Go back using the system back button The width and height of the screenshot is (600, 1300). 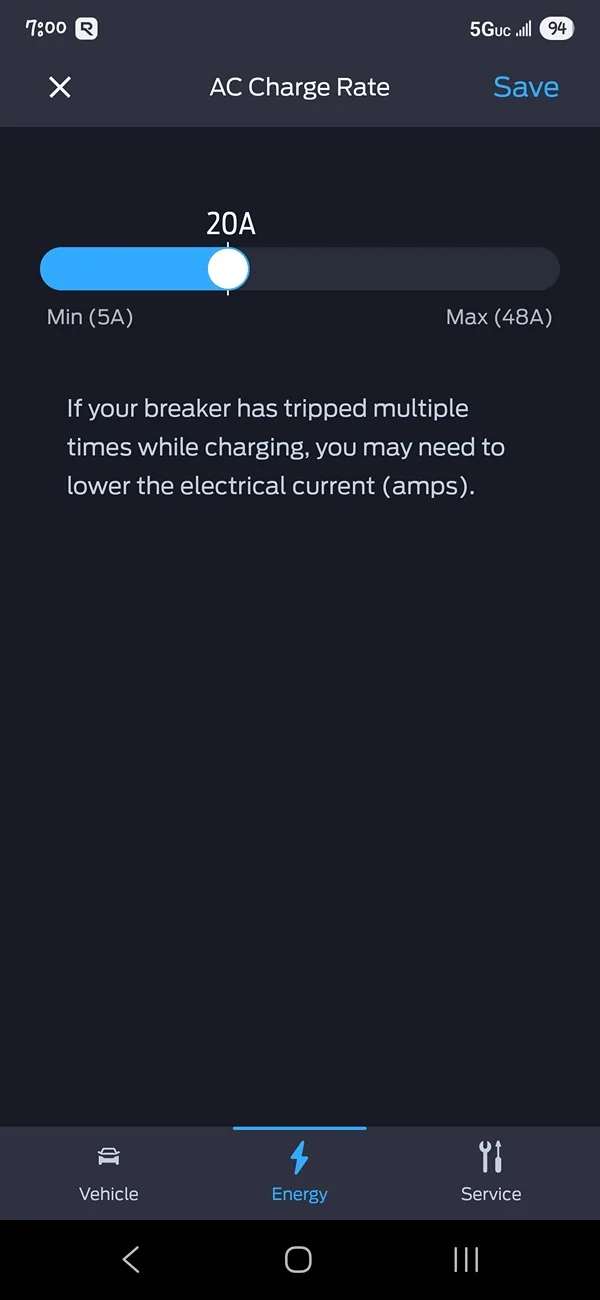pyautogui.click(x=131, y=1259)
